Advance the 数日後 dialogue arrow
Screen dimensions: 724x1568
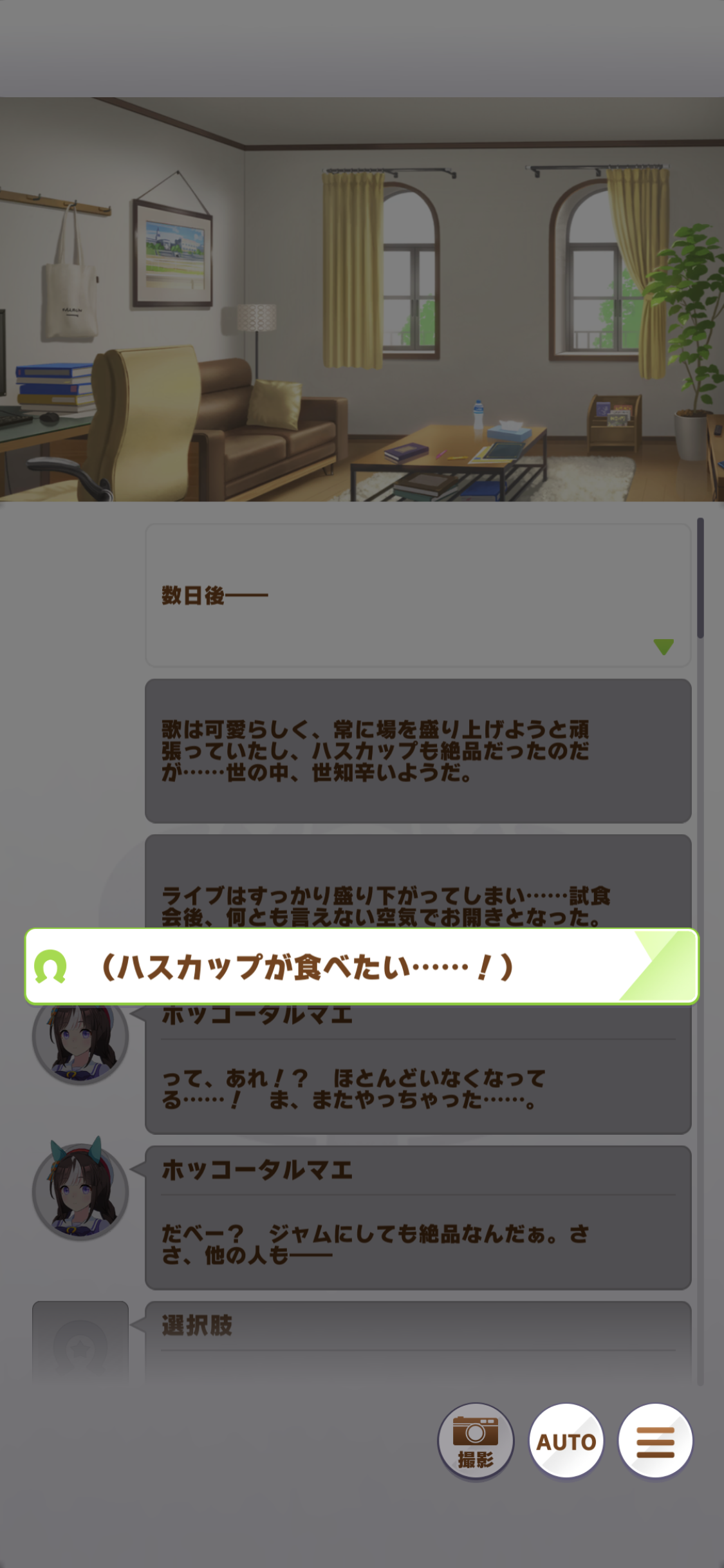click(x=664, y=646)
